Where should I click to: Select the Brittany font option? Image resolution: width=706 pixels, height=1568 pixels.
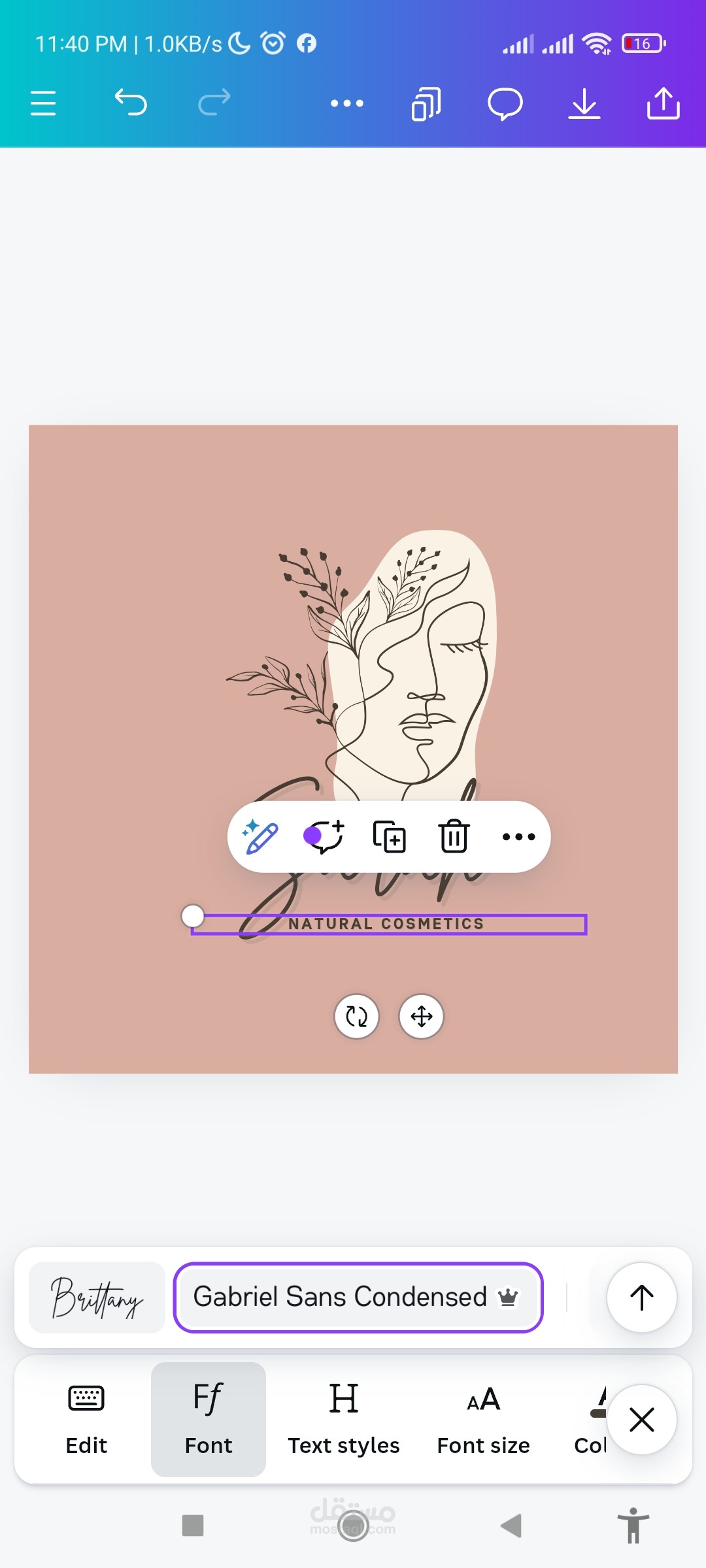[x=97, y=1297]
